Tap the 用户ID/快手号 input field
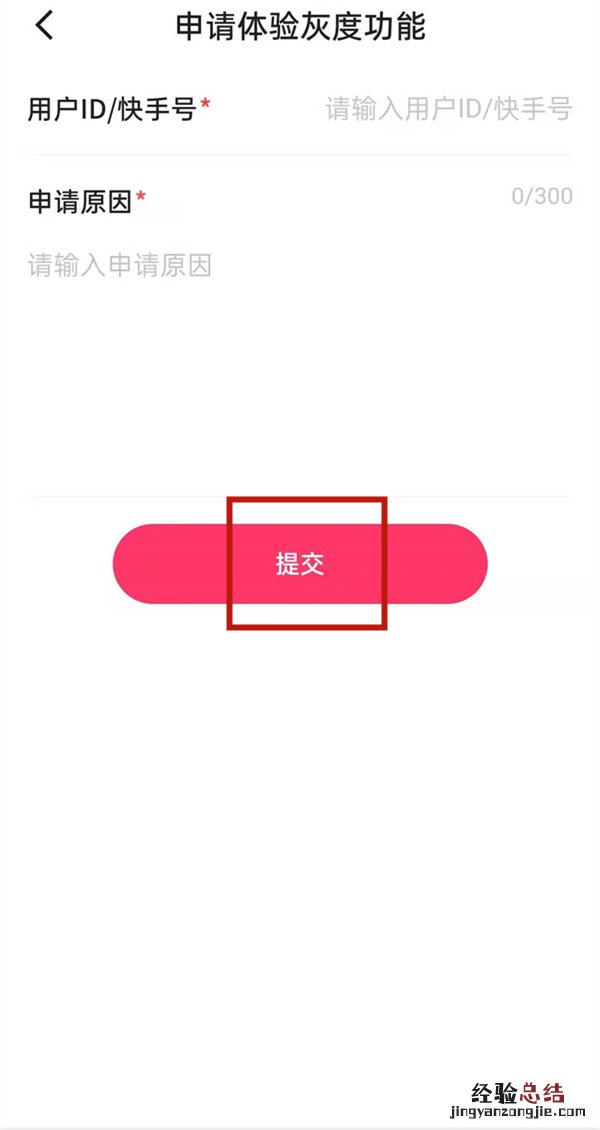 tap(448, 109)
